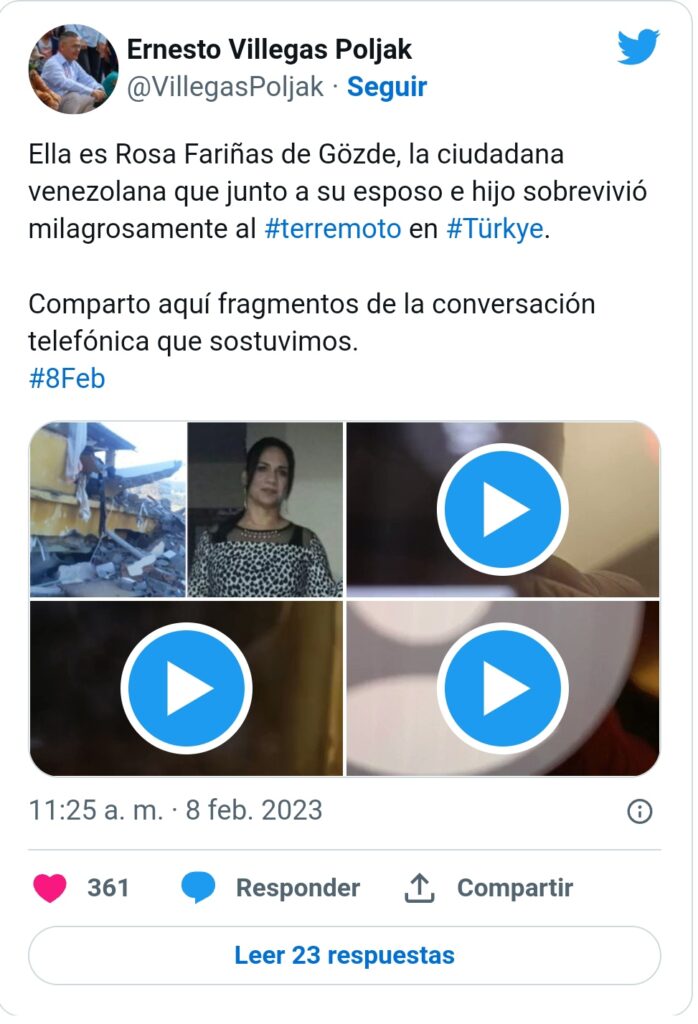Like the tweet with the heart icon
This screenshot has width=698, height=1024.
50,888
